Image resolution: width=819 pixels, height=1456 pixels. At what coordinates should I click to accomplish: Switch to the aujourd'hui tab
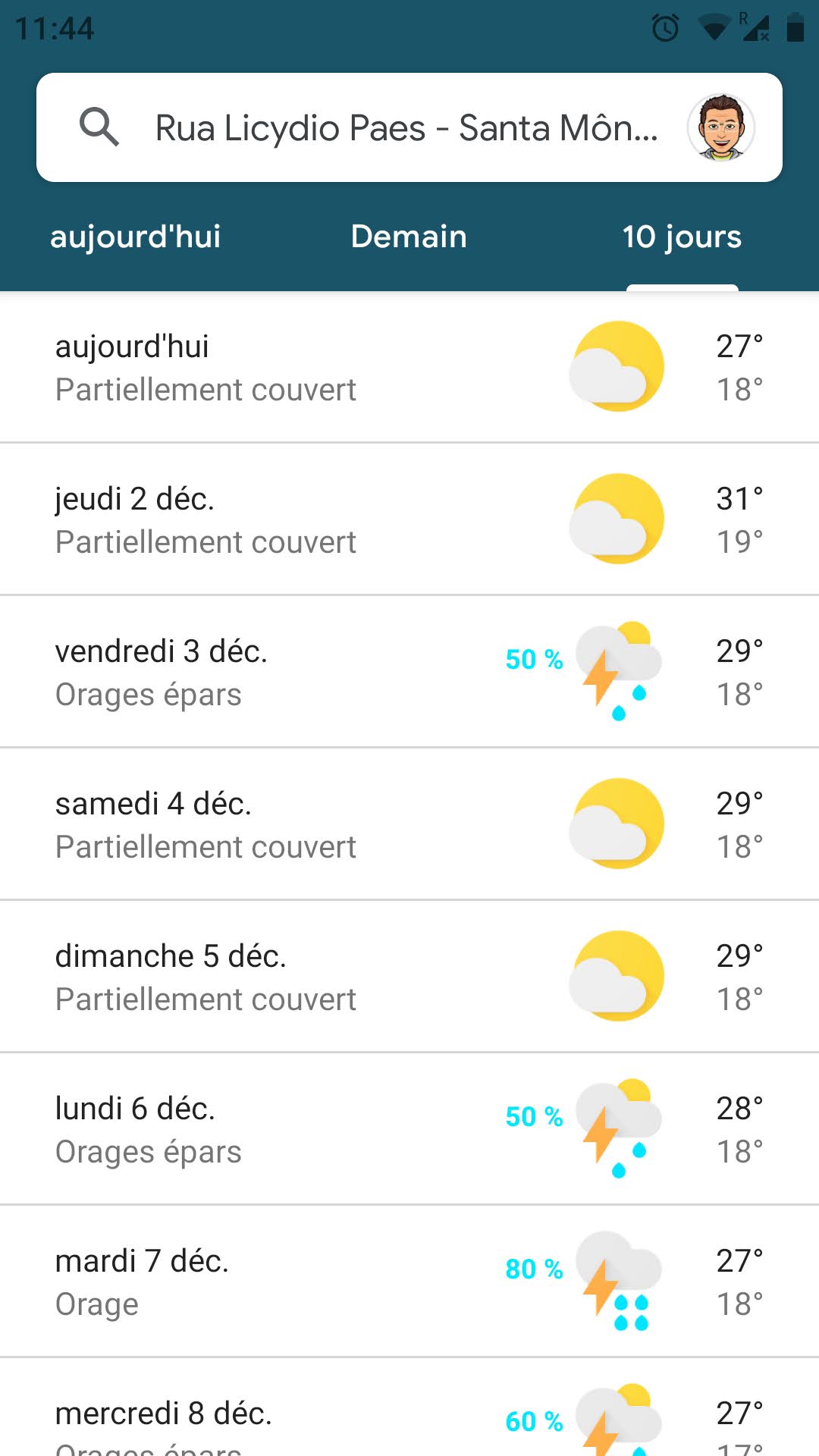[x=136, y=237]
